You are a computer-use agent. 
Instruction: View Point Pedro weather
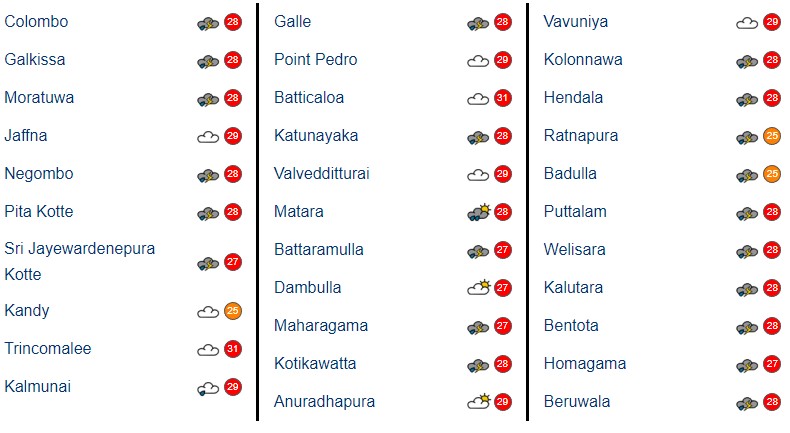click(315, 60)
